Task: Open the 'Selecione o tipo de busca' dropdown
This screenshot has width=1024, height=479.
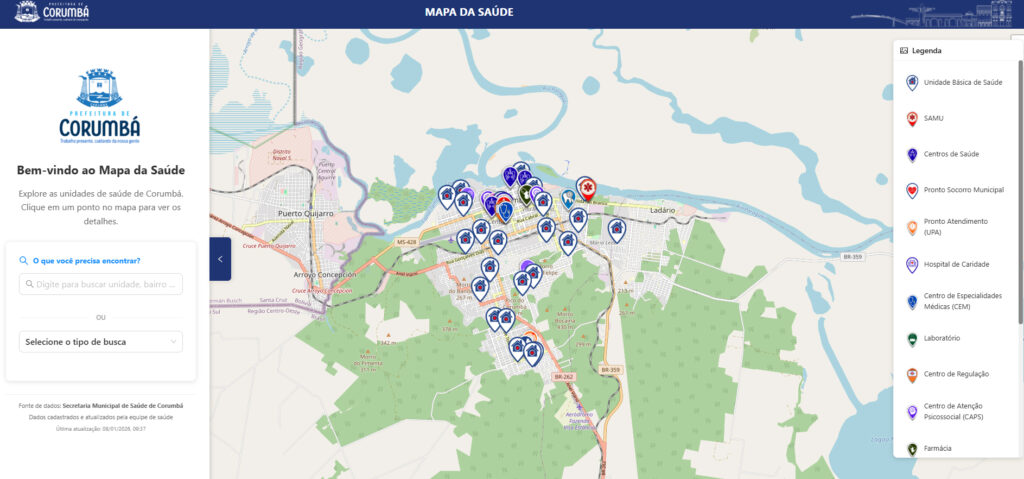Action: pos(100,342)
